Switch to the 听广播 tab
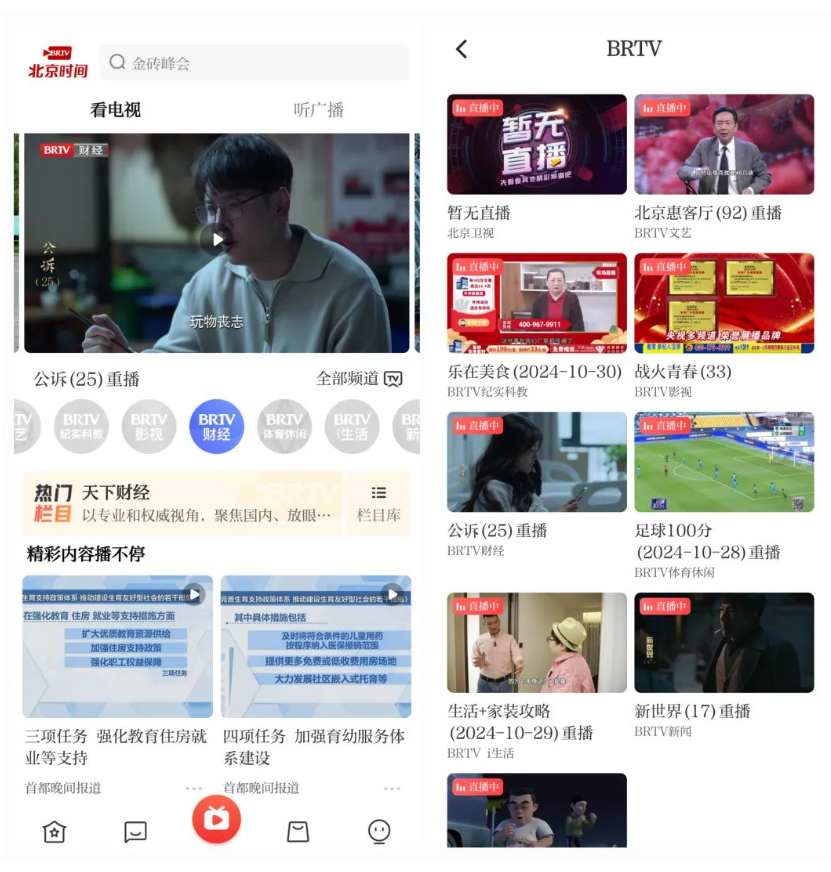The height and width of the screenshot is (872, 831). (x=318, y=110)
